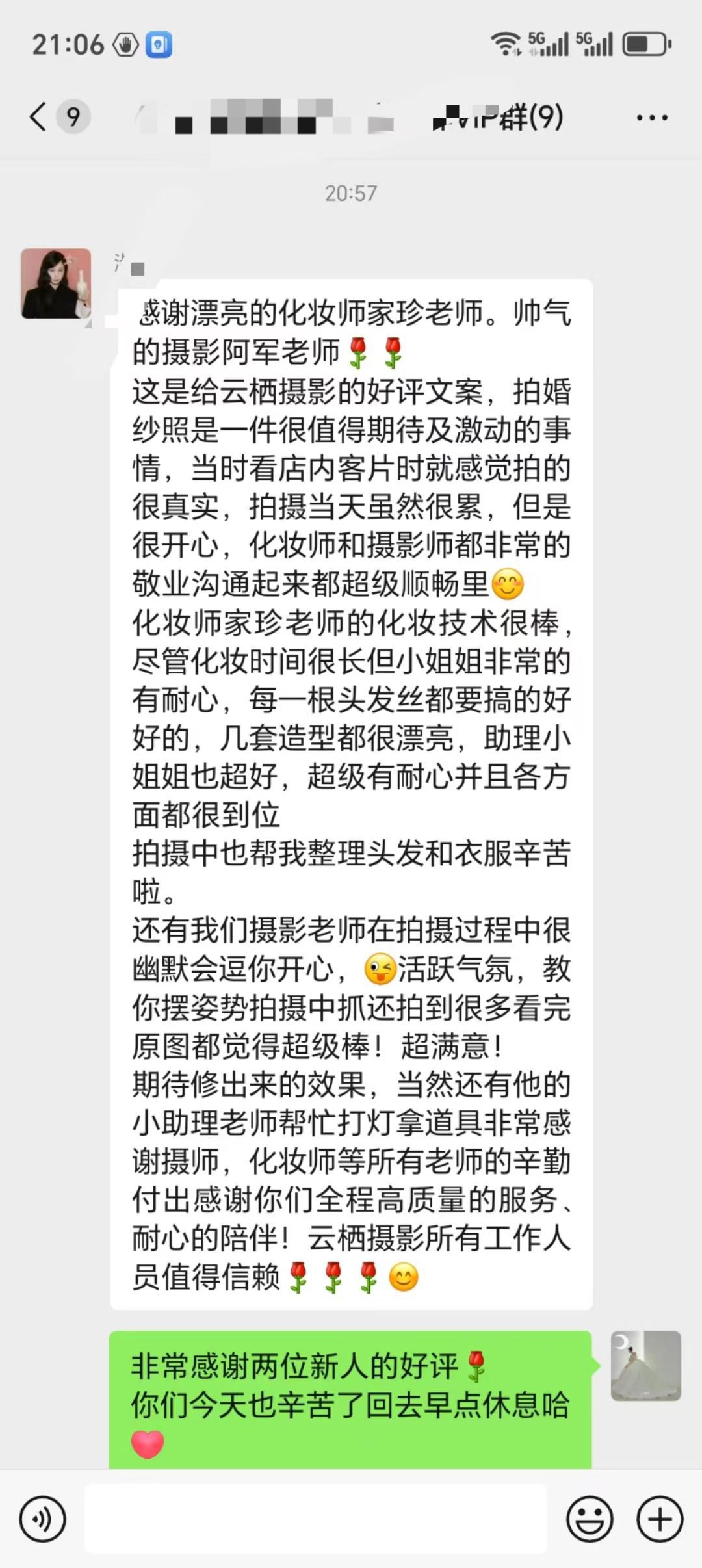
Task: Open the plus attachments menu
Action: pos(660,1519)
